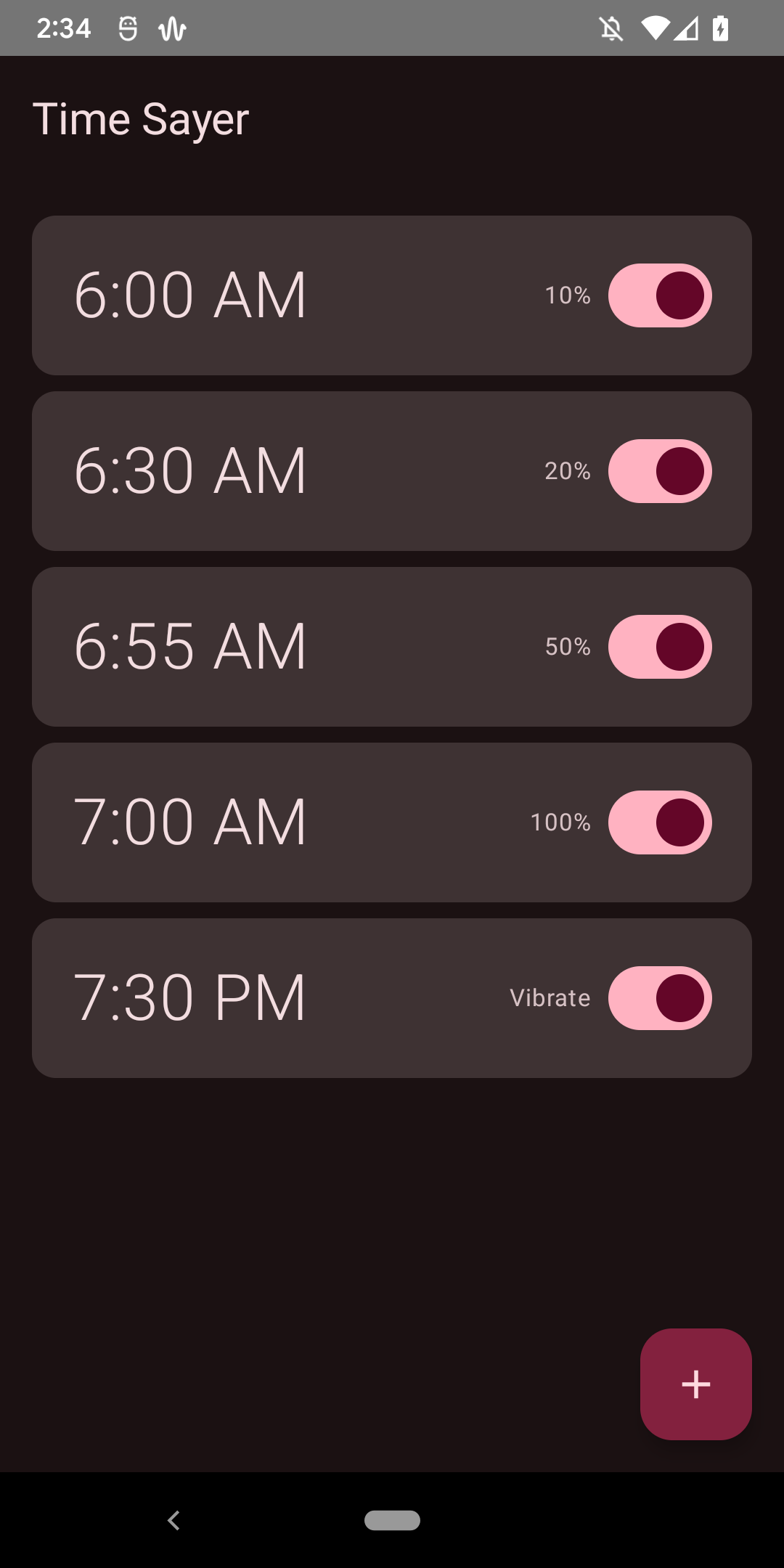784x1568 pixels.
Task: Turn off the 6:30 AM alarm
Action: click(x=659, y=470)
